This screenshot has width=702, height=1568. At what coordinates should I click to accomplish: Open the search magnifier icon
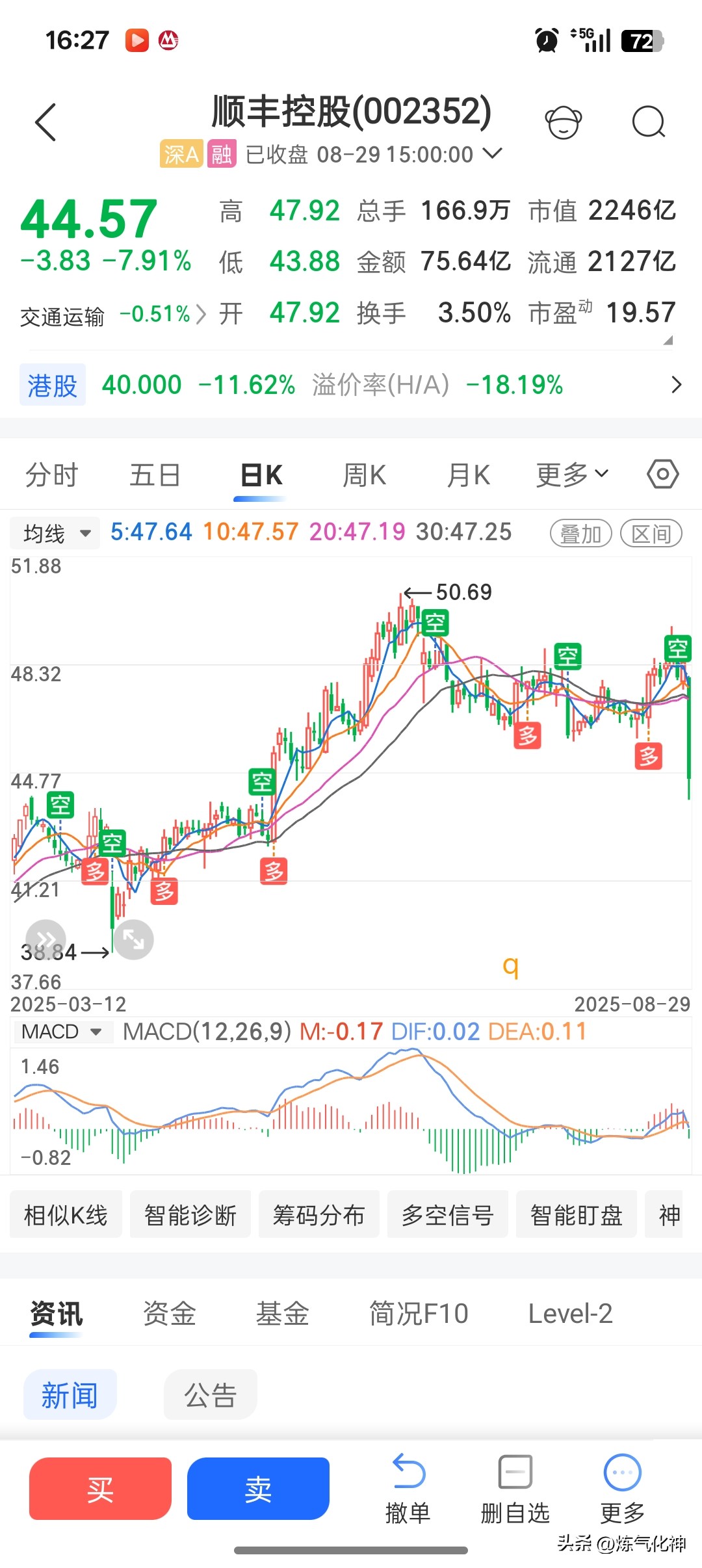[648, 122]
